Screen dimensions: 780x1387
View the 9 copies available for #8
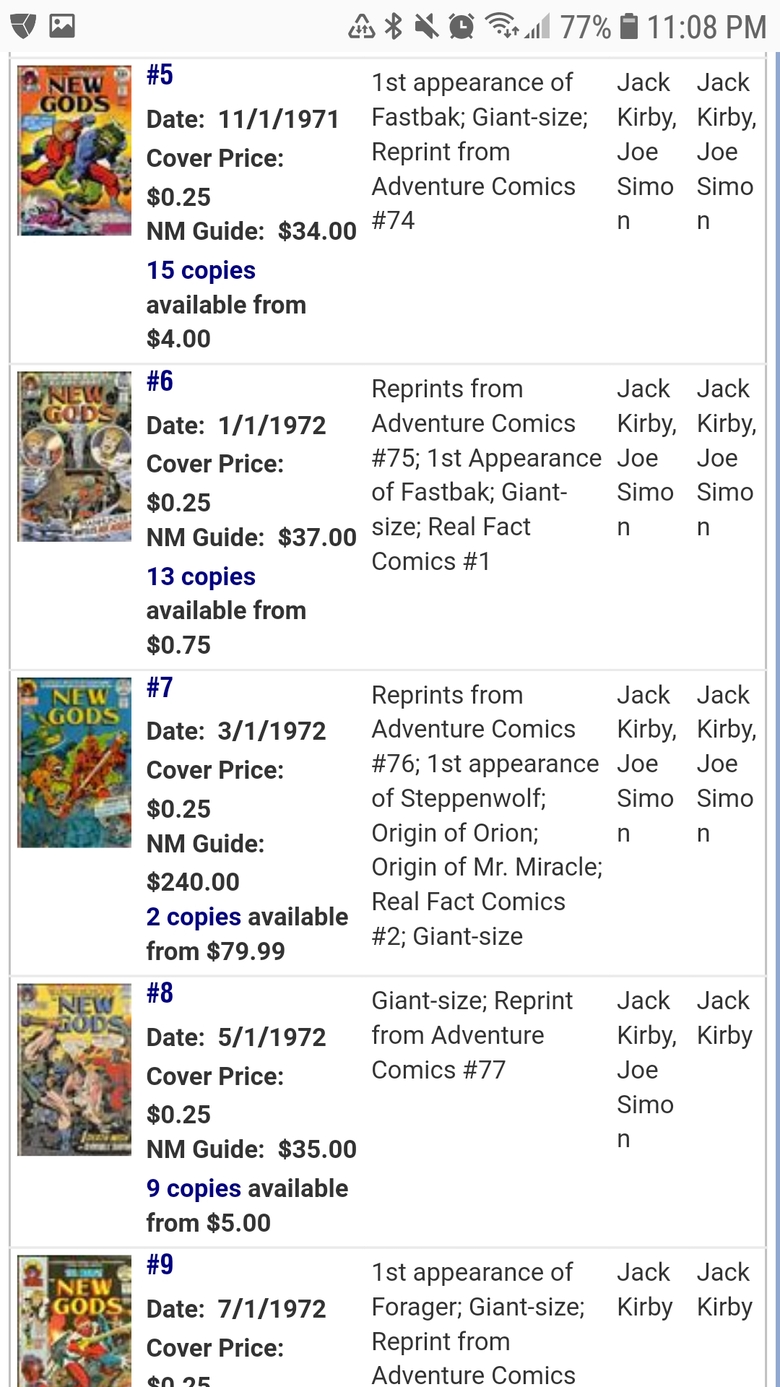(x=194, y=1188)
